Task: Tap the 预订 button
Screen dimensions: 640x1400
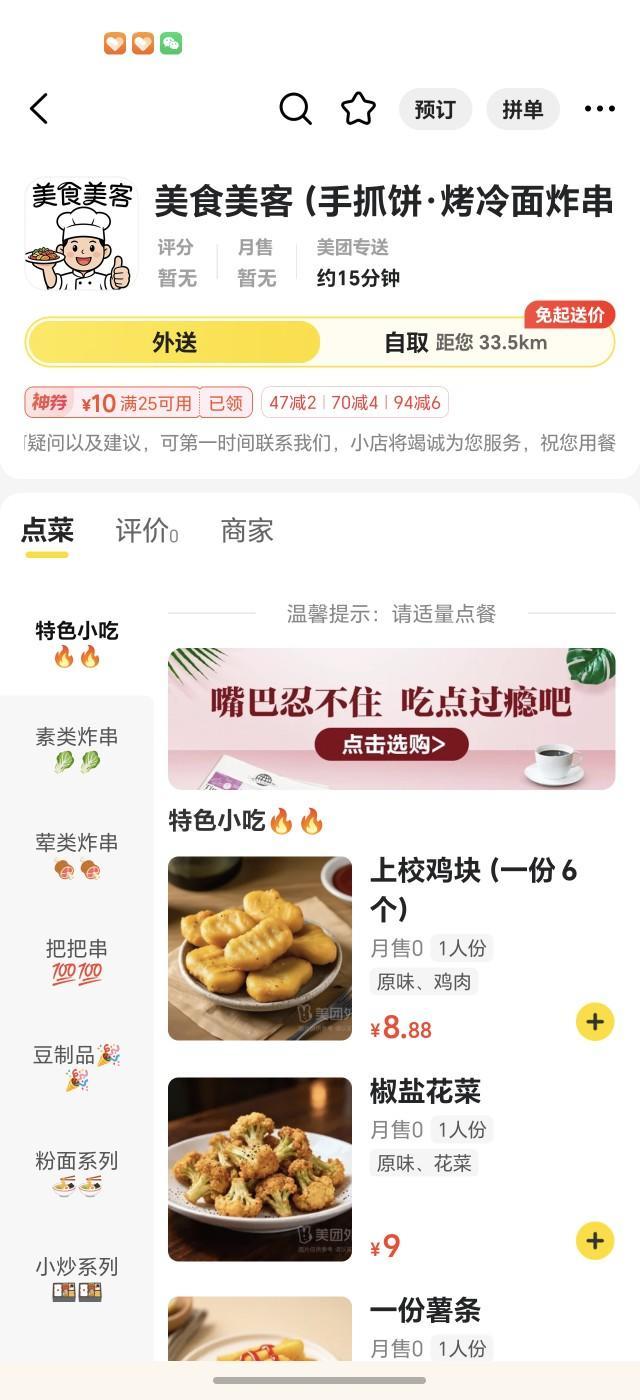Action: tap(435, 109)
